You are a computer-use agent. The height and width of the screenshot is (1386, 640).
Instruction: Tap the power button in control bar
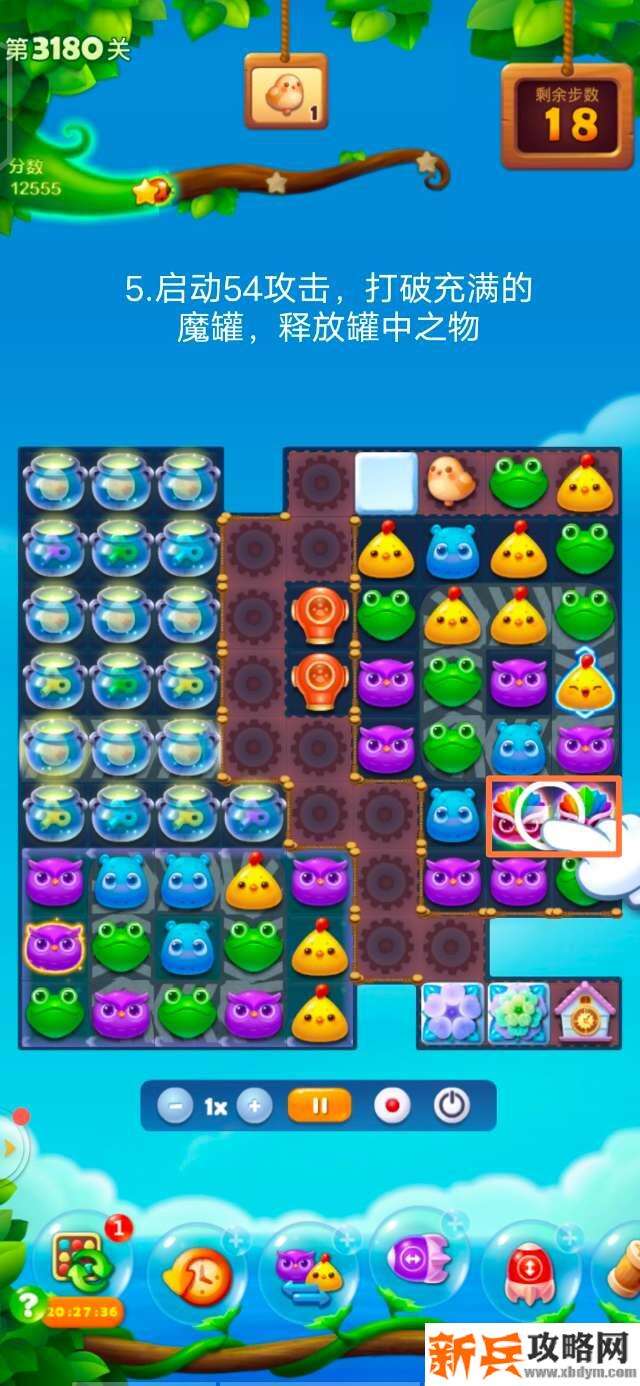pyautogui.click(x=452, y=1106)
